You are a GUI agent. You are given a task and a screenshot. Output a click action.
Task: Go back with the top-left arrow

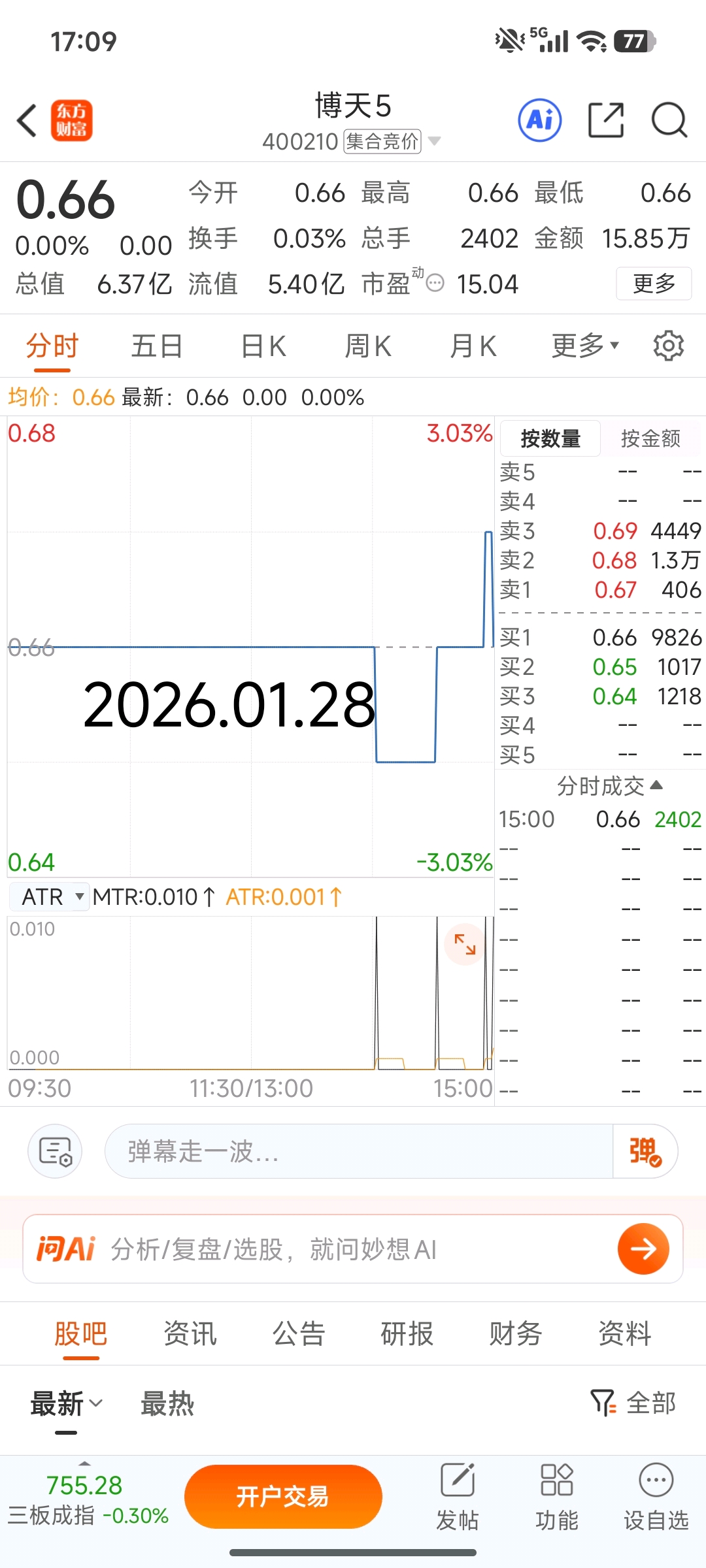pyautogui.click(x=27, y=121)
